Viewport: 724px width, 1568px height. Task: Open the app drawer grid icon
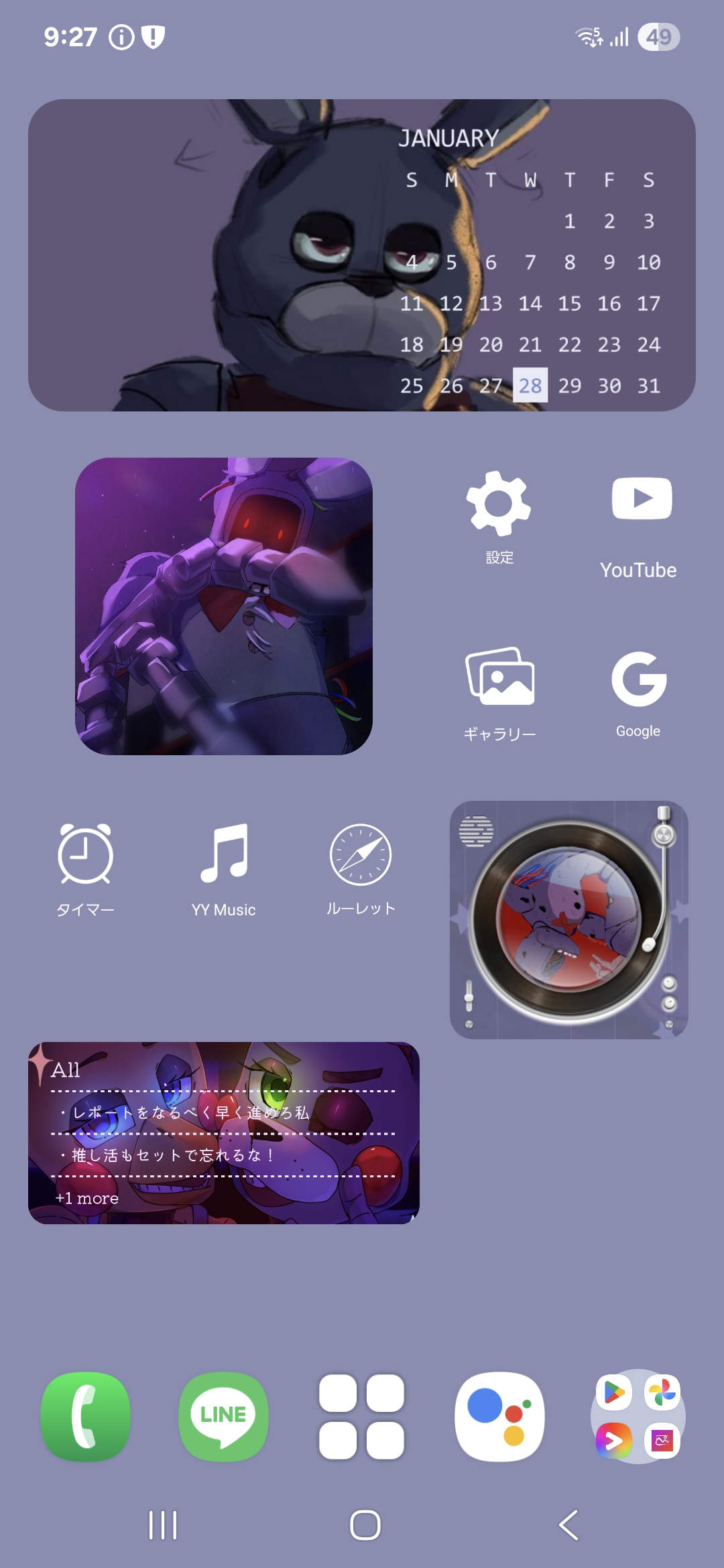pyautogui.click(x=362, y=1416)
